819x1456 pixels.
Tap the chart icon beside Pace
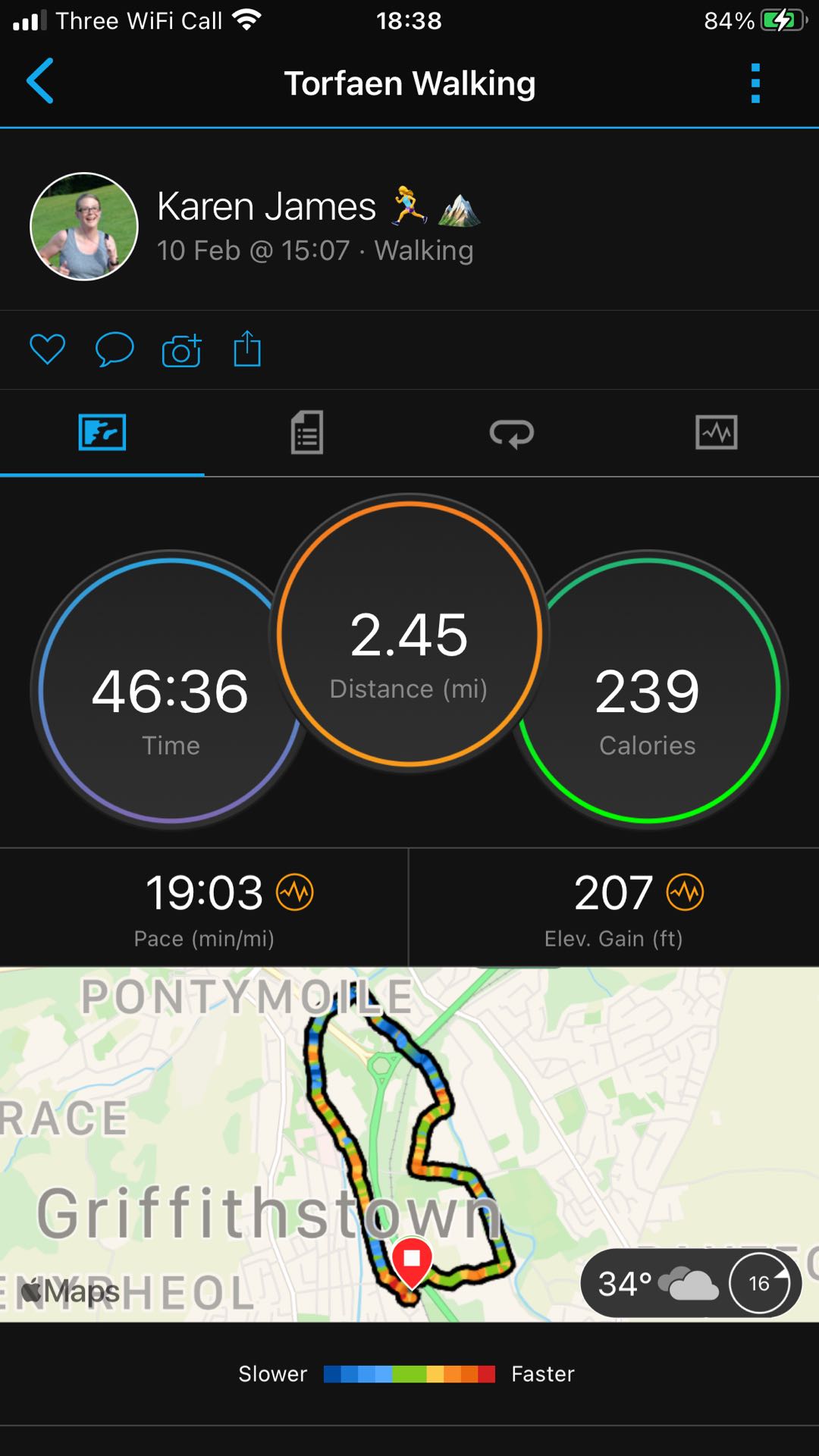point(295,893)
